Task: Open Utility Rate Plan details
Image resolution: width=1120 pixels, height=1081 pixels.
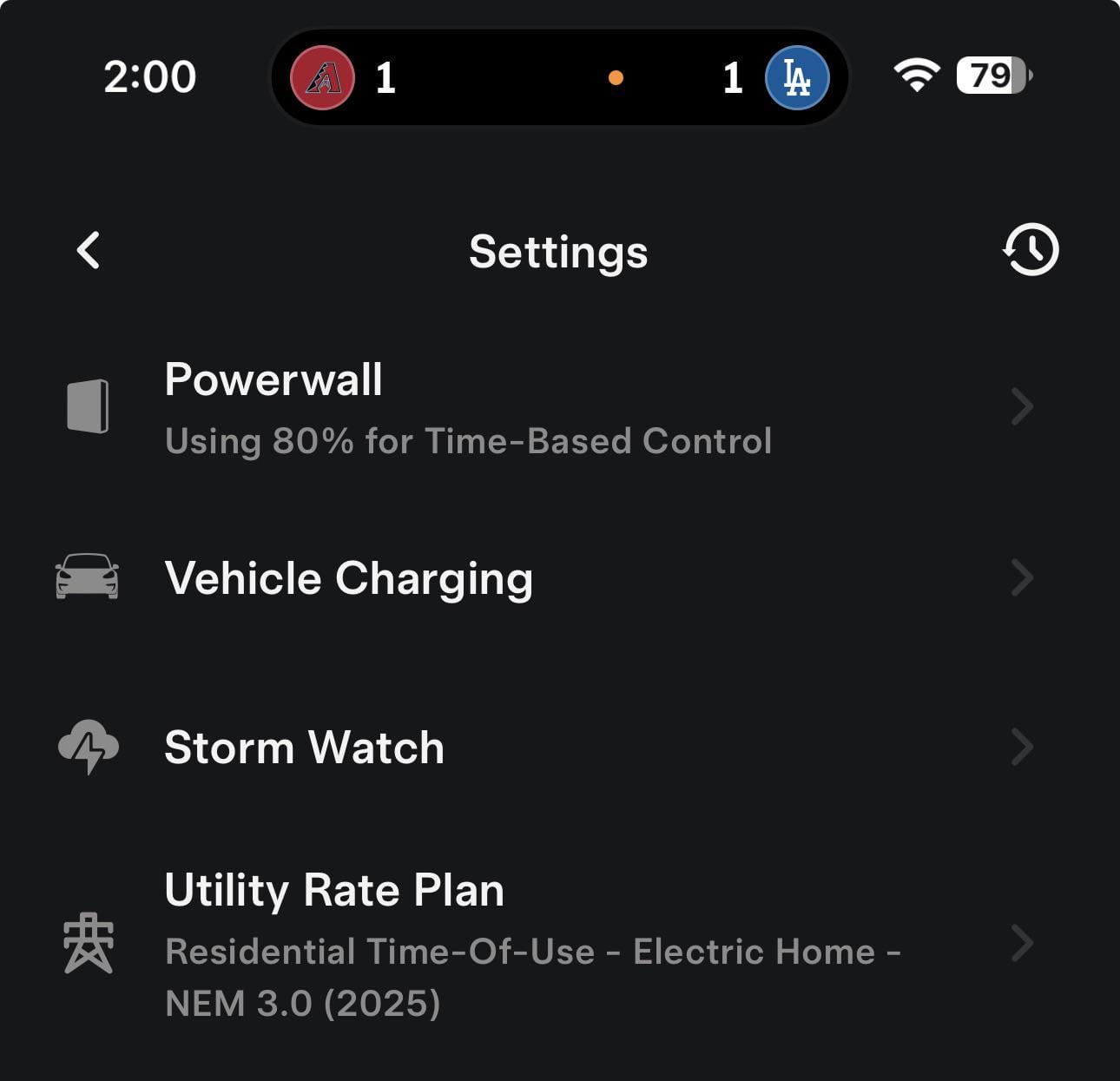Action: coord(556,945)
